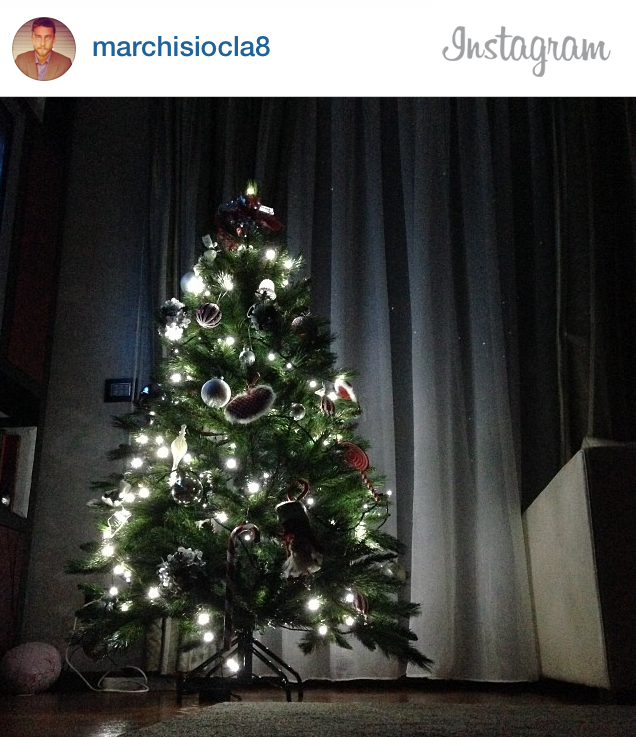Tap the marchisiocla8 username link
Viewport: 636px width, 737px height.
pos(181,47)
